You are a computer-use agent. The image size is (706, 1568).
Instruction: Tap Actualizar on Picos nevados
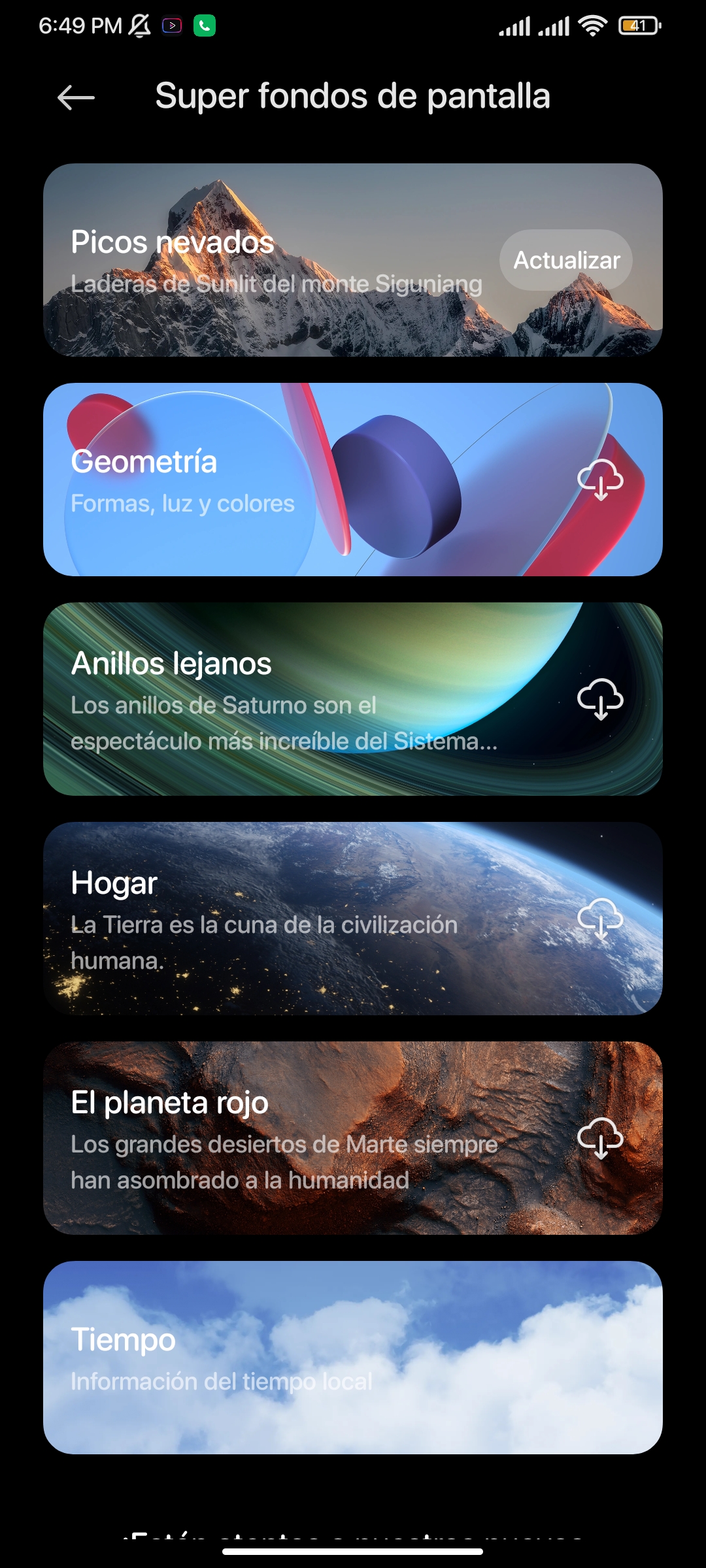coord(566,260)
